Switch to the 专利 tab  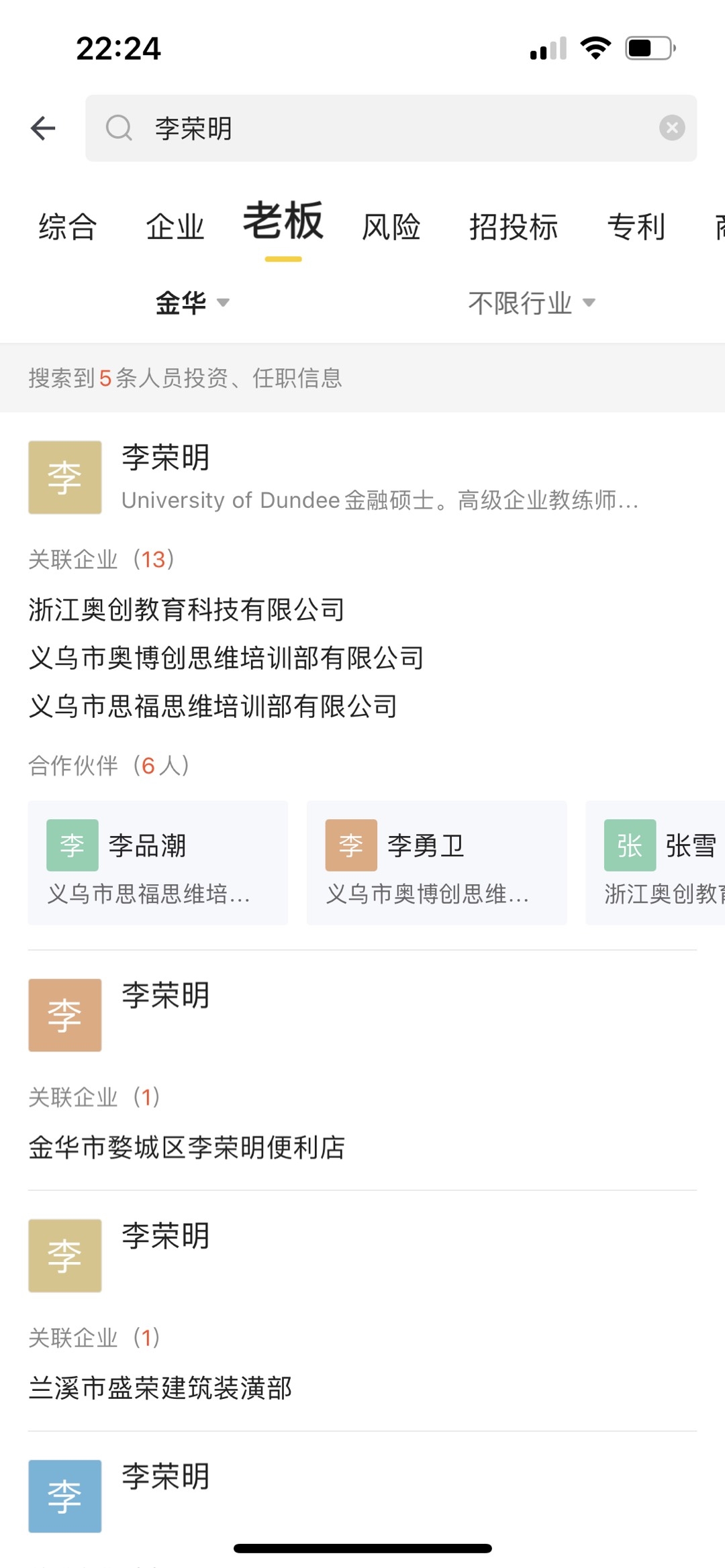[x=636, y=227]
